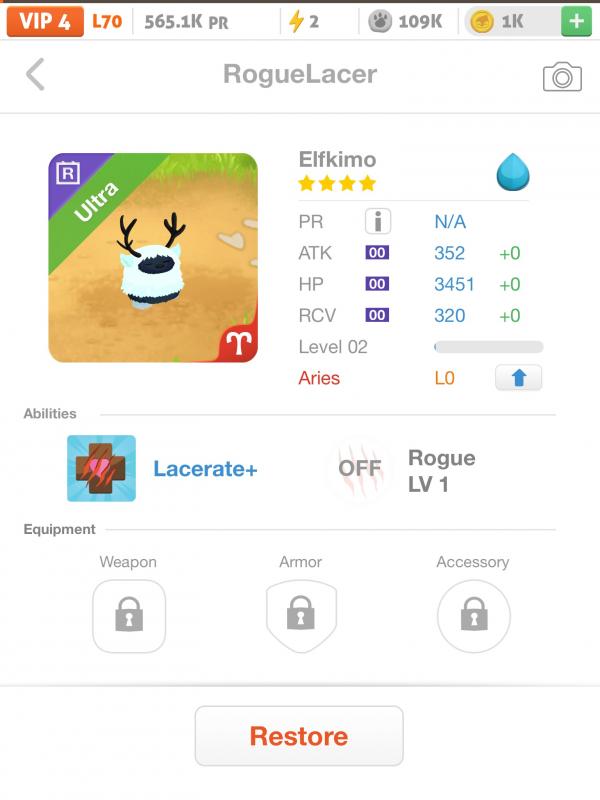Upgrade Aries level with the blue arrow
Screen dimensions: 600x800
(x=518, y=378)
